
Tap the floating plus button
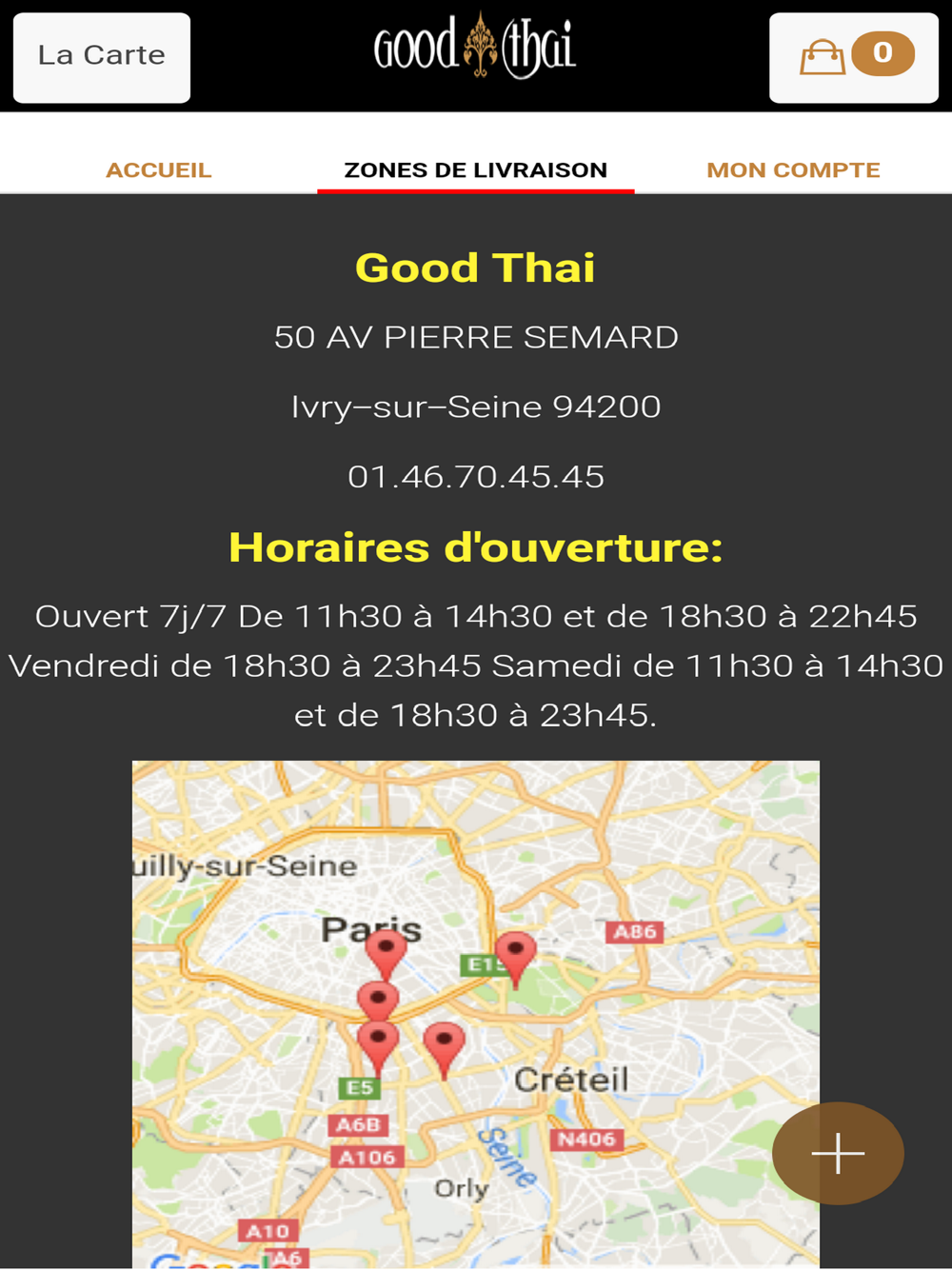838,1153
